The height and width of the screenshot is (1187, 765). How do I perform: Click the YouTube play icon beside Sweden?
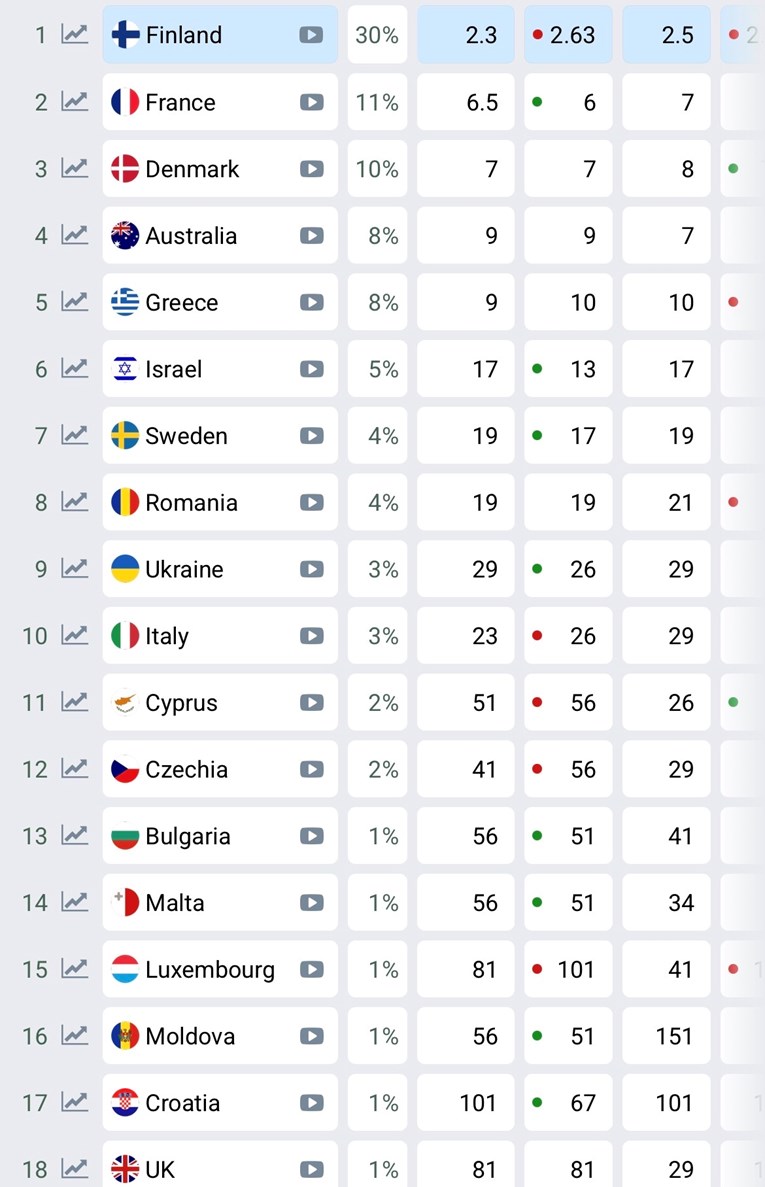tap(311, 435)
